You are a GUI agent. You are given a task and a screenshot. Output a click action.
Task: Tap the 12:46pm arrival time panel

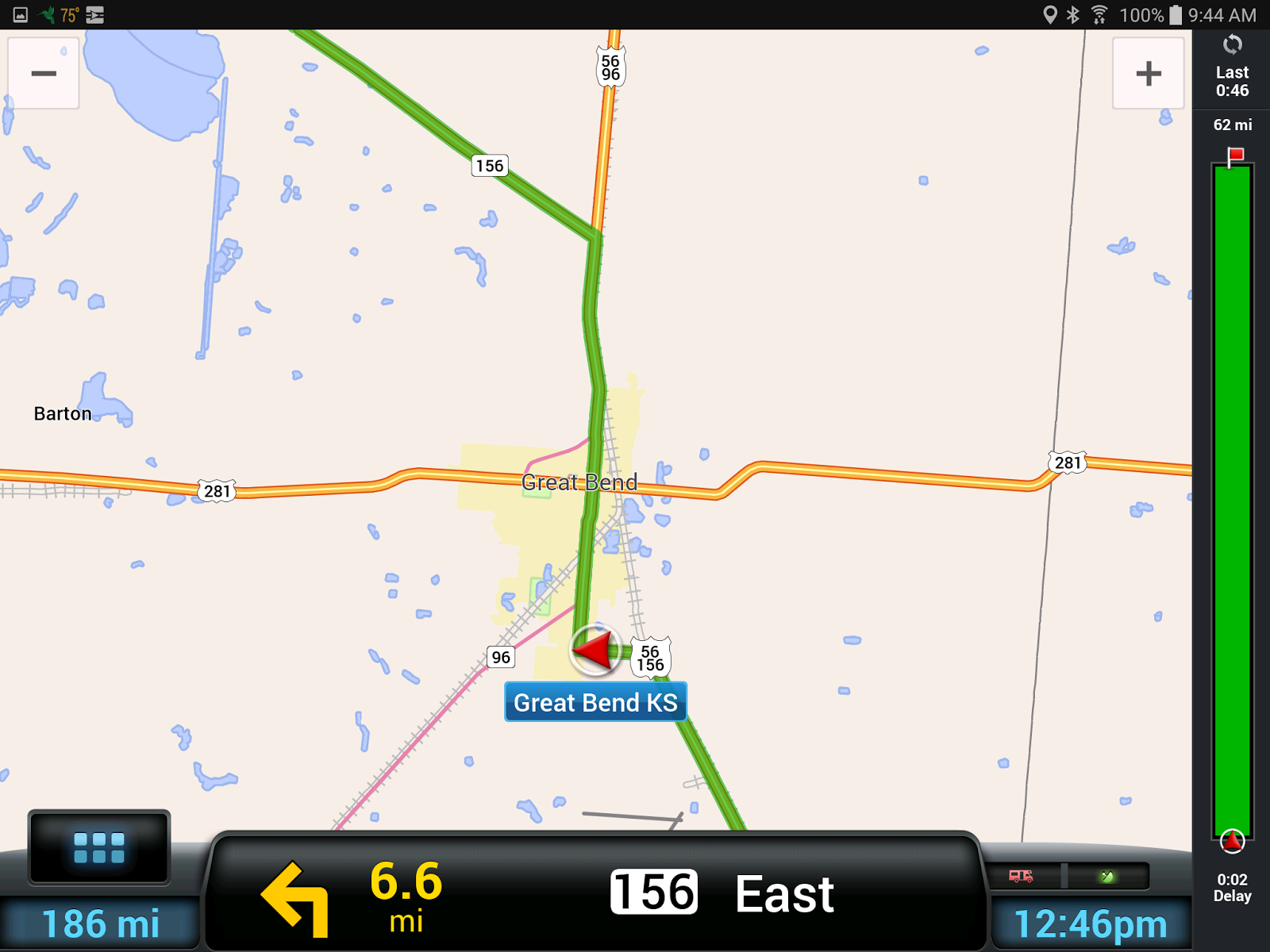[x=1091, y=924]
